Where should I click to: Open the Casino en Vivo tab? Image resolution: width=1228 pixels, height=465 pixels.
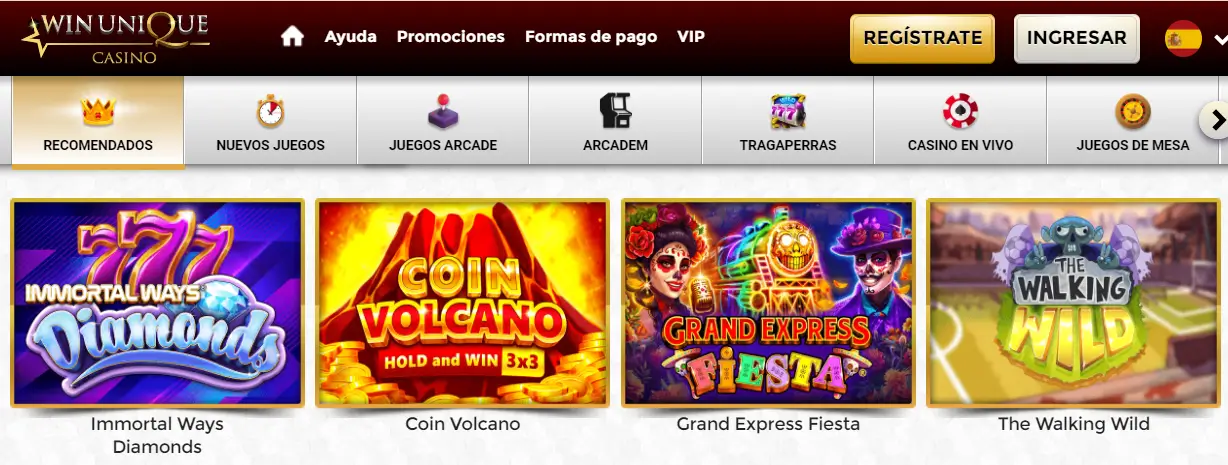(960, 122)
